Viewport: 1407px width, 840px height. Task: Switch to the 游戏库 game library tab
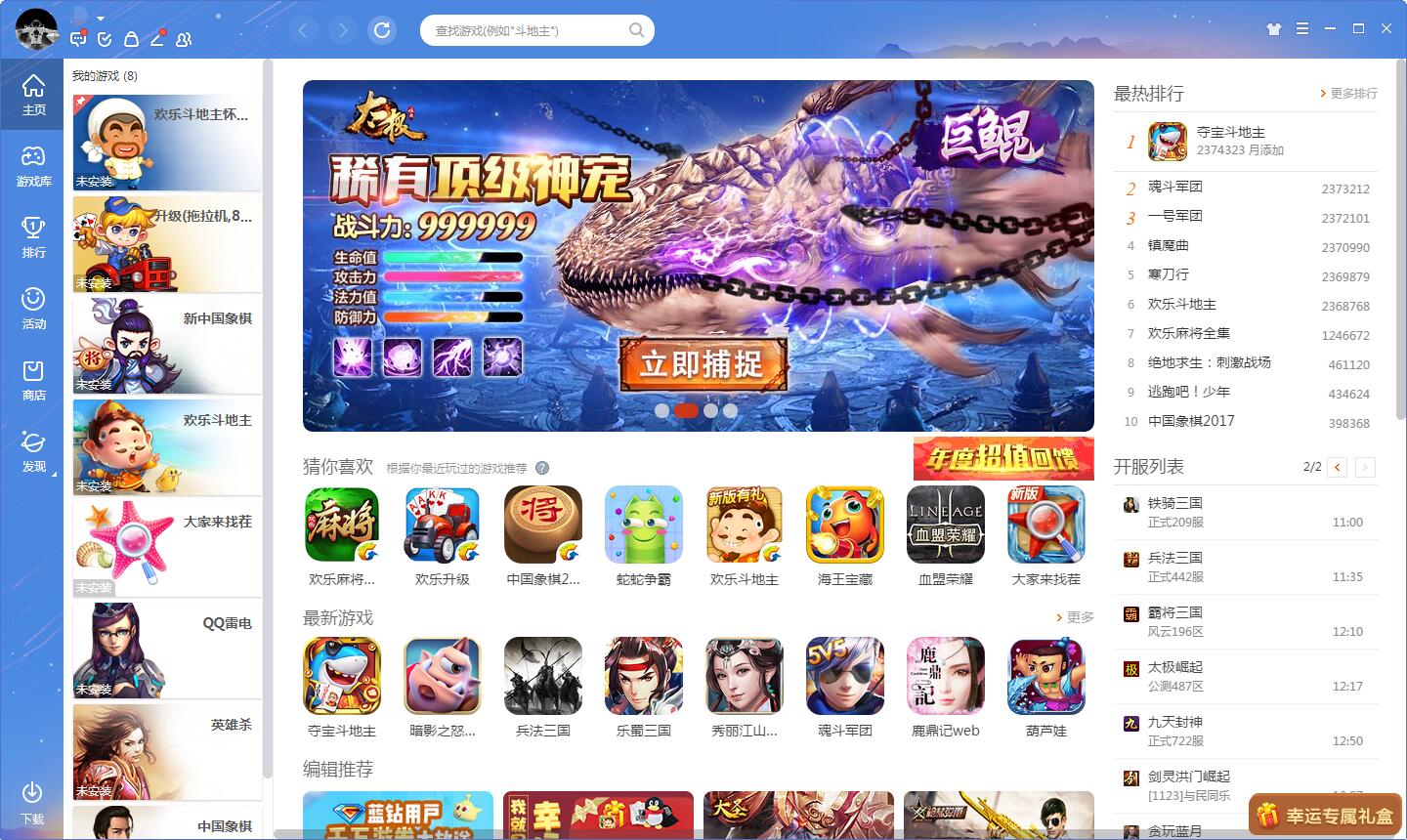(33, 166)
